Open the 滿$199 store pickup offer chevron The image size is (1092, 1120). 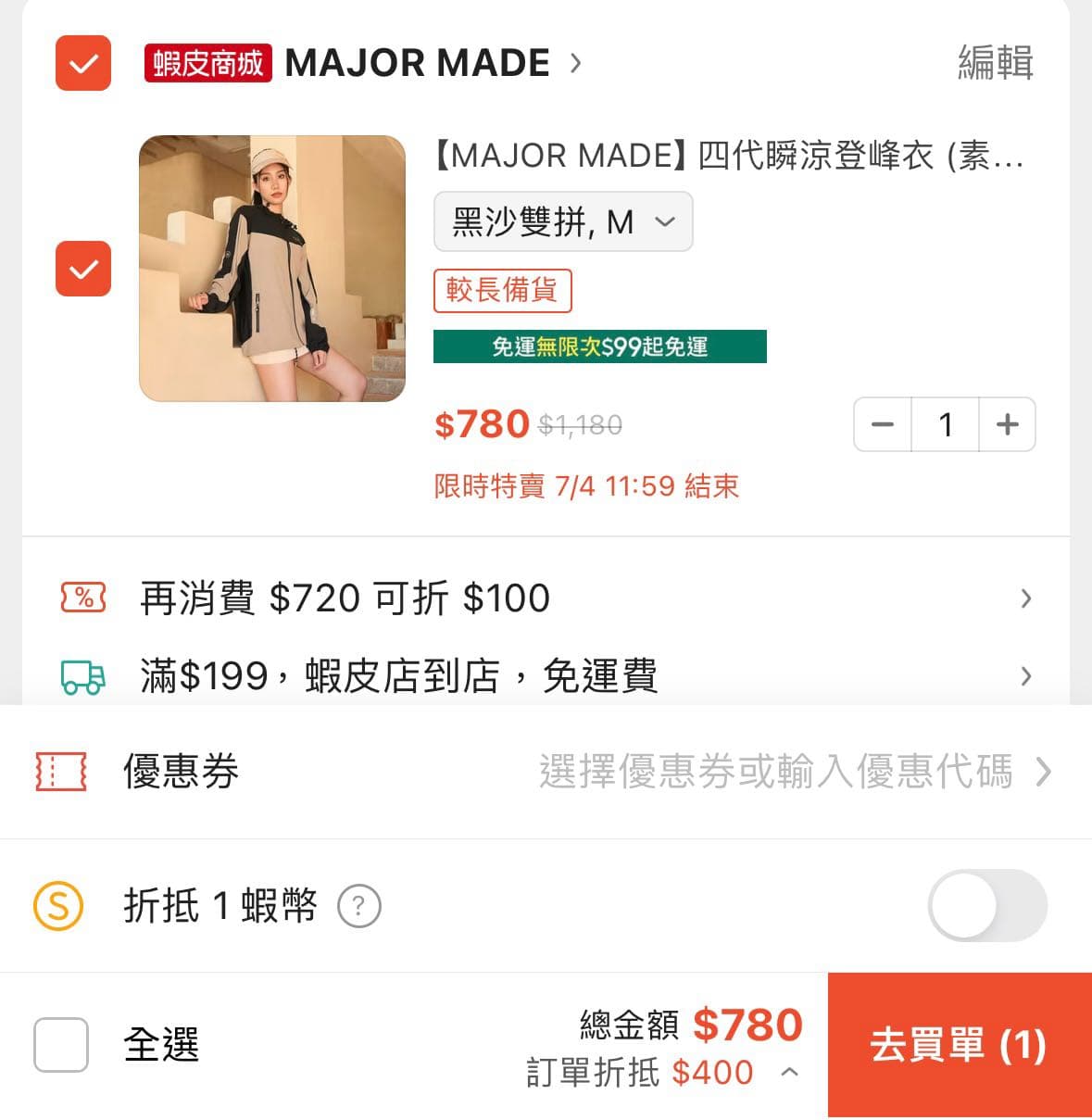(x=1025, y=675)
